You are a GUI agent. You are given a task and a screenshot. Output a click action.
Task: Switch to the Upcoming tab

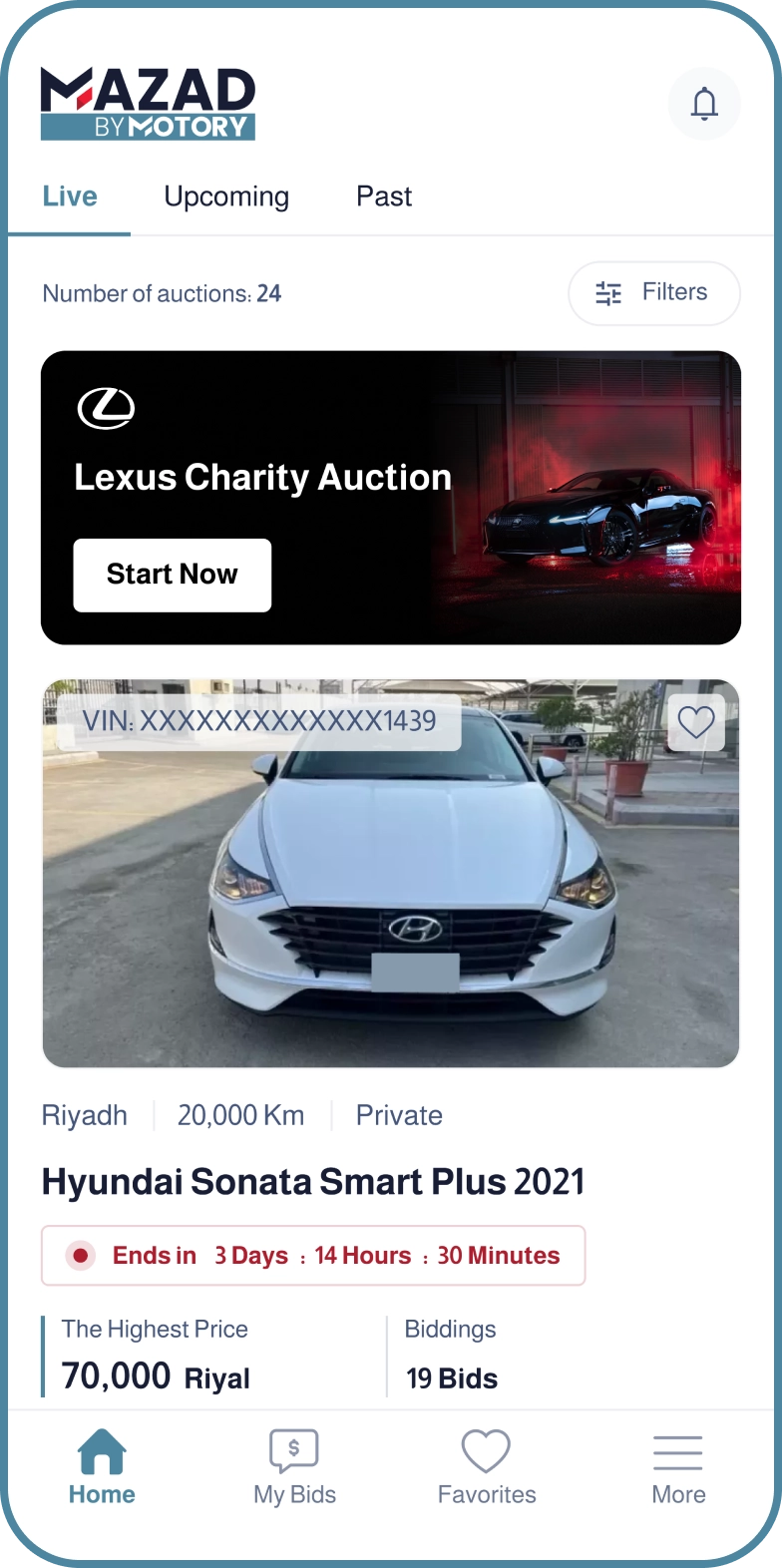(226, 196)
